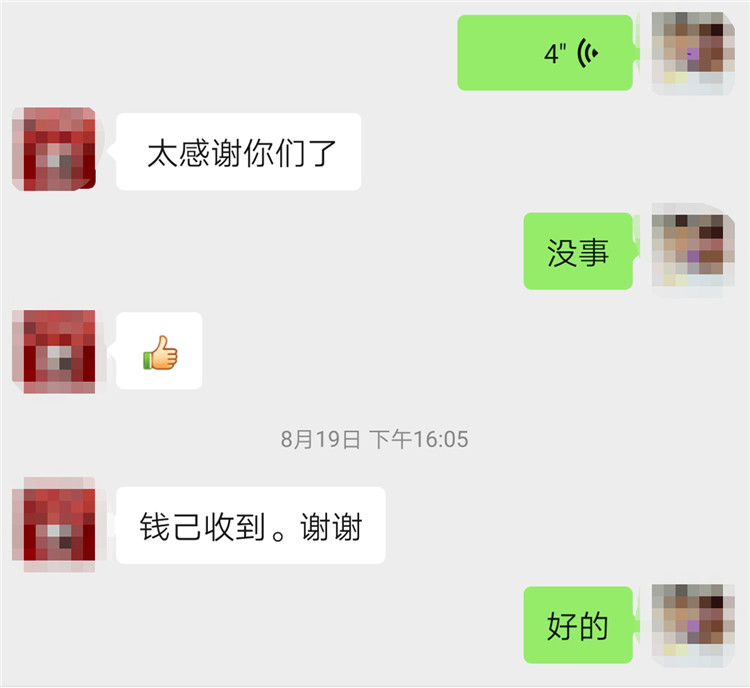
Task: Open contact avatar beside 太感谢你们了
Action: coord(54,149)
